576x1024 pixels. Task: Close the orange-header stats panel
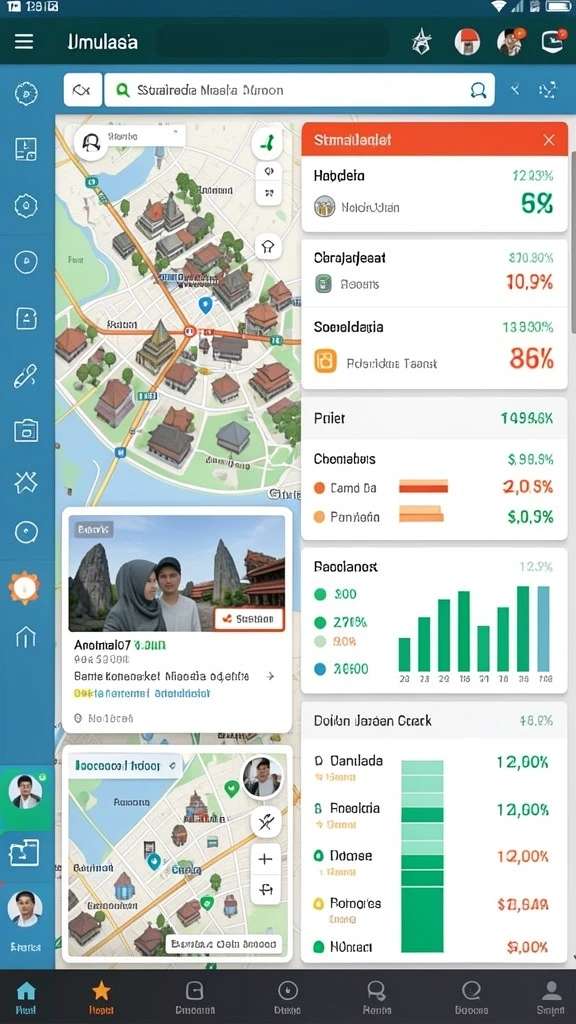(x=549, y=140)
